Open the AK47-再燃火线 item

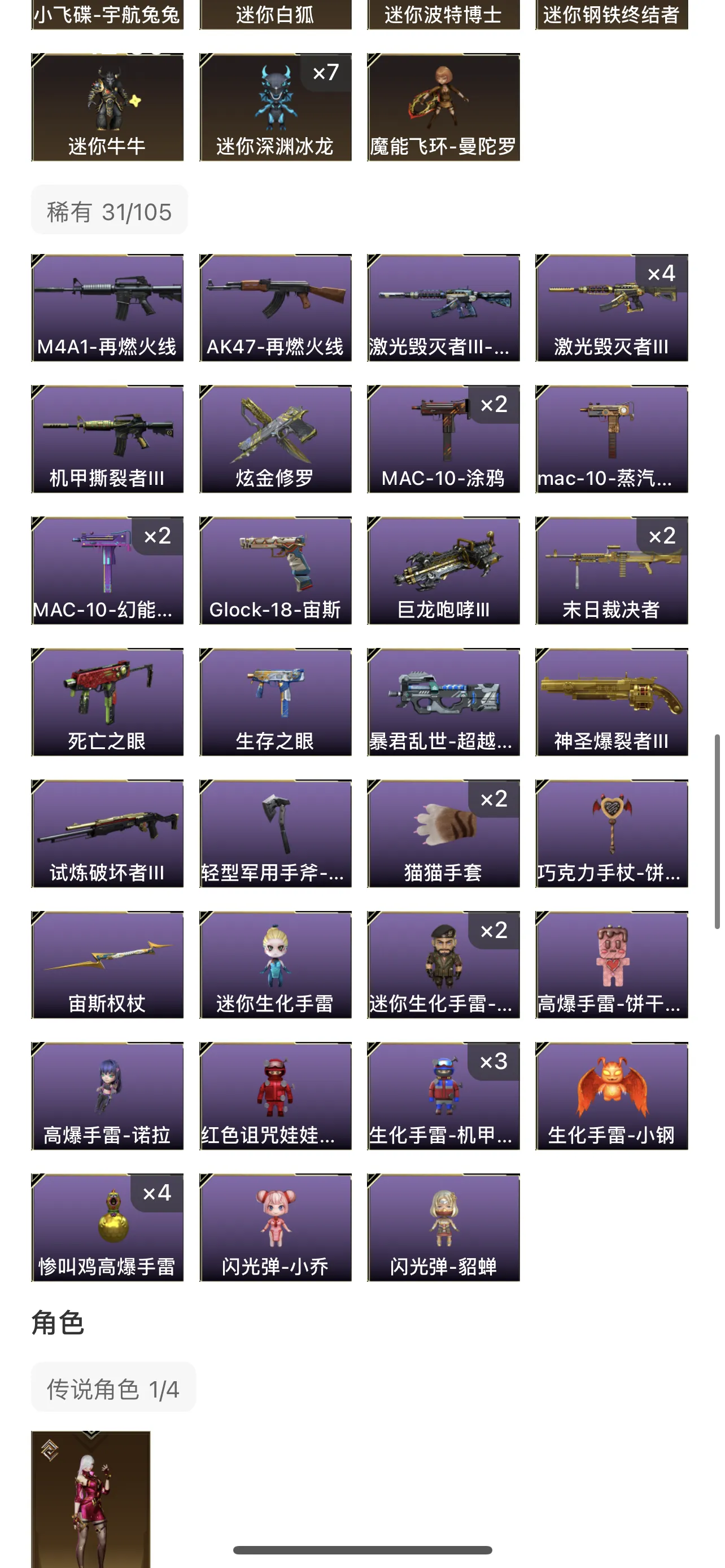(x=275, y=308)
